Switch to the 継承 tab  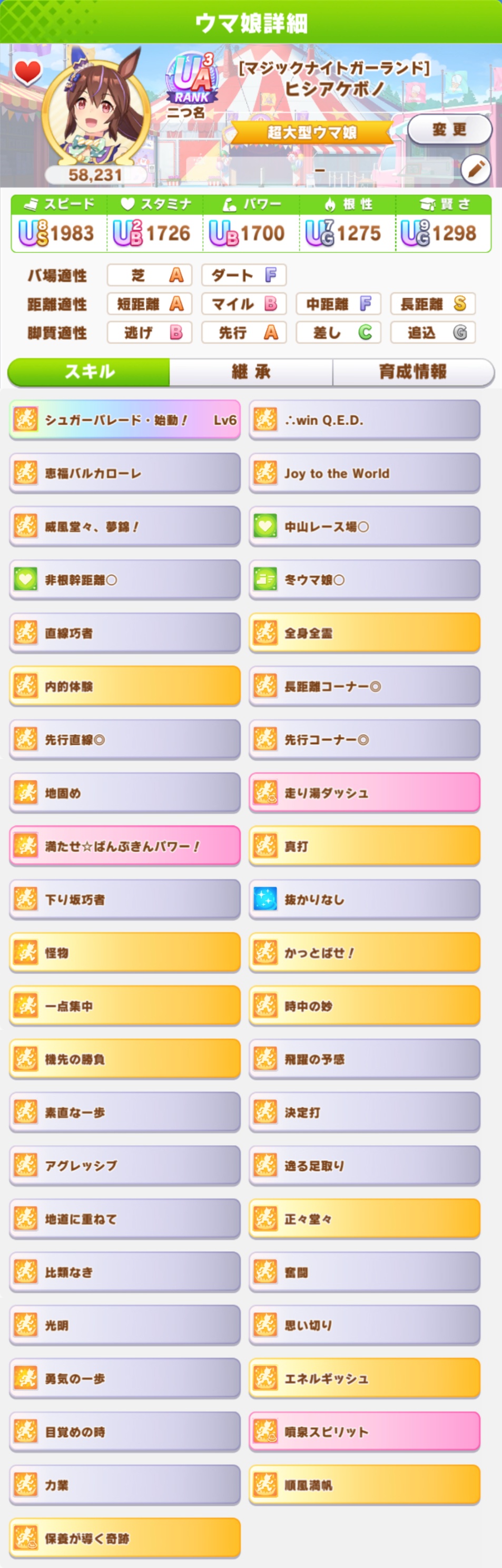[251, 372]
